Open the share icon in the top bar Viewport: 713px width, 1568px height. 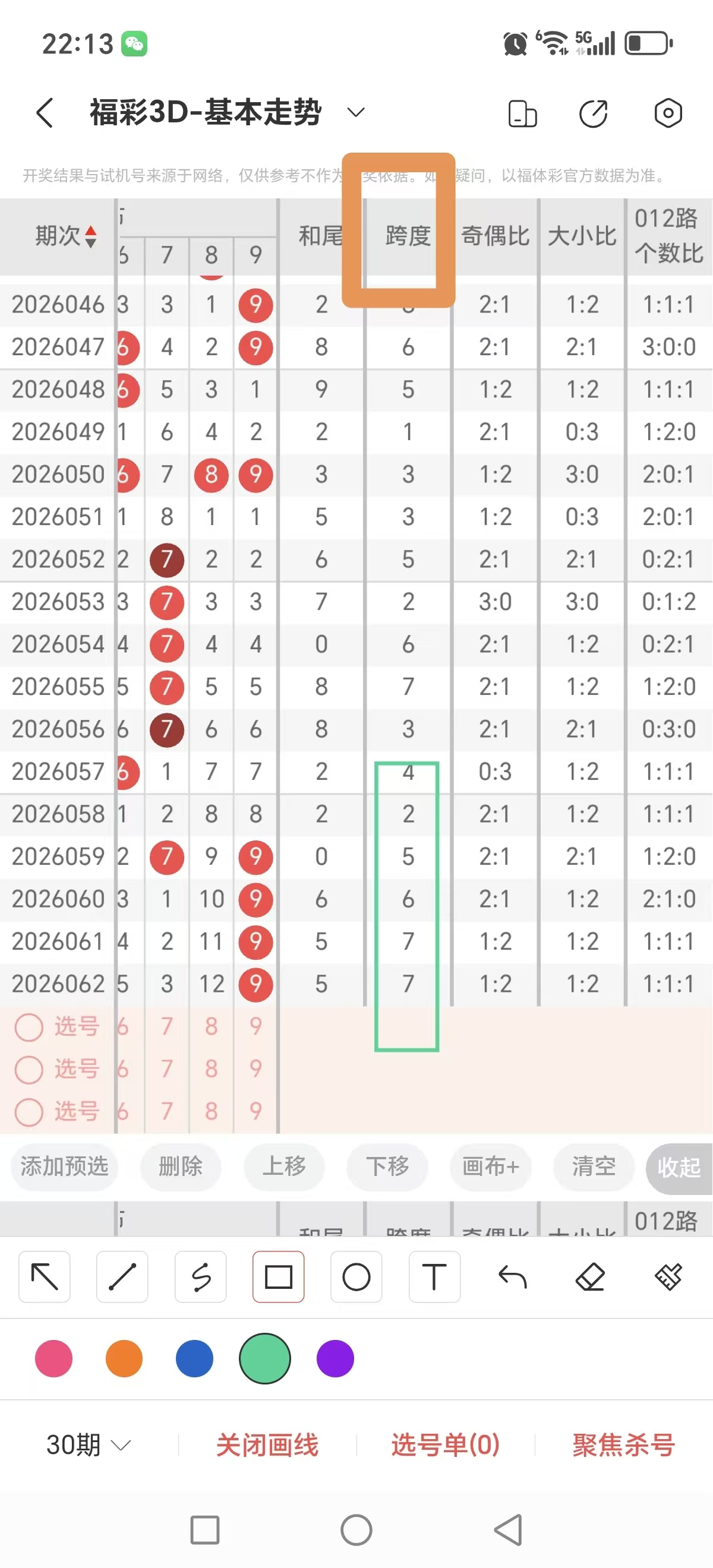593,113
